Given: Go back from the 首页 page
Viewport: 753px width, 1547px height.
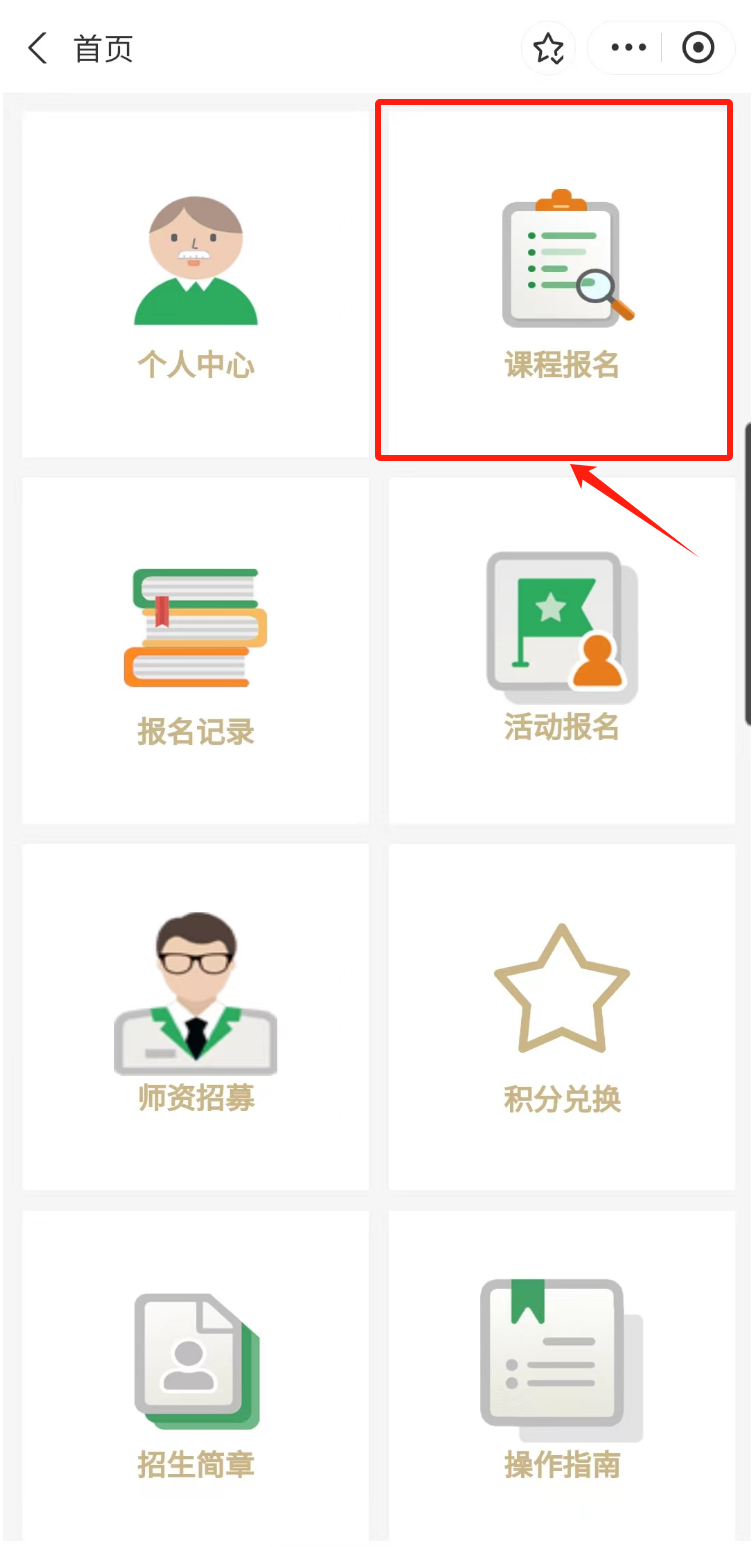Looking at the screenshot, I should click(x=38, y=48).
